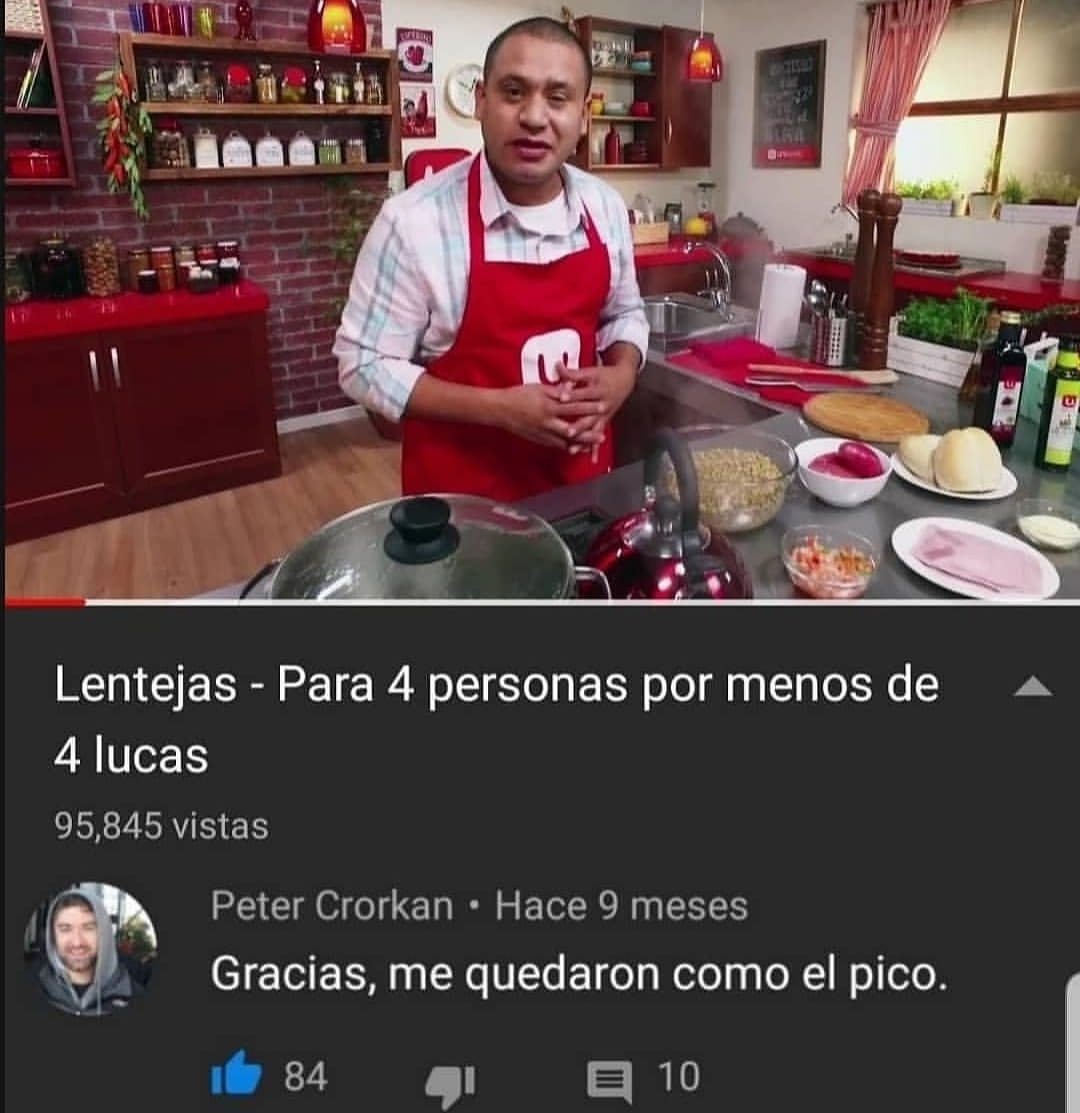Collapse the video description arrow

[1032, 687]
